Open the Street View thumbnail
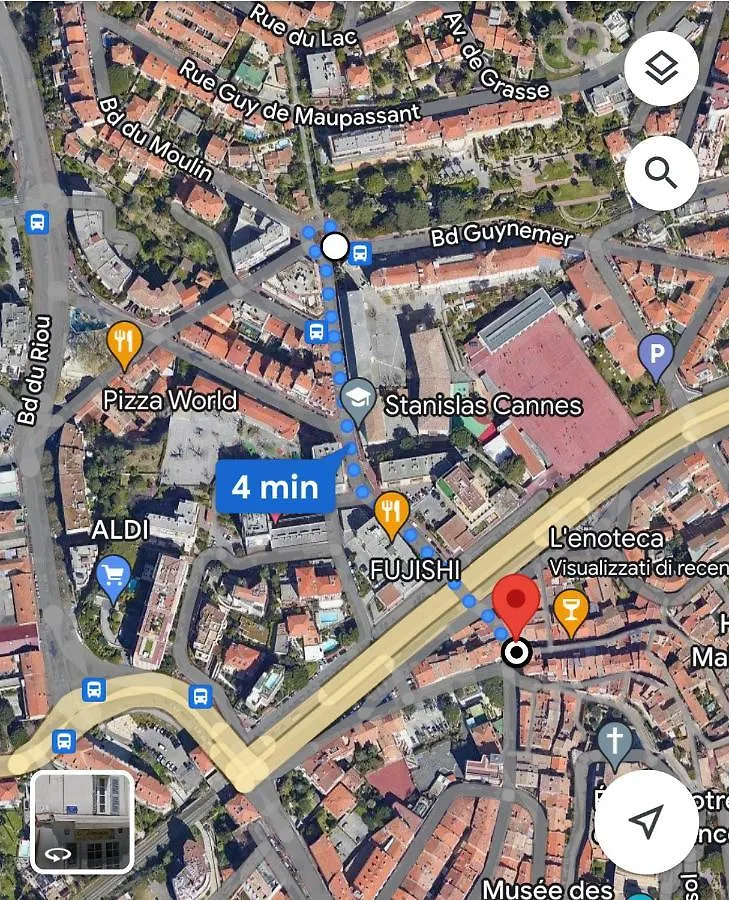 [82, 822]
